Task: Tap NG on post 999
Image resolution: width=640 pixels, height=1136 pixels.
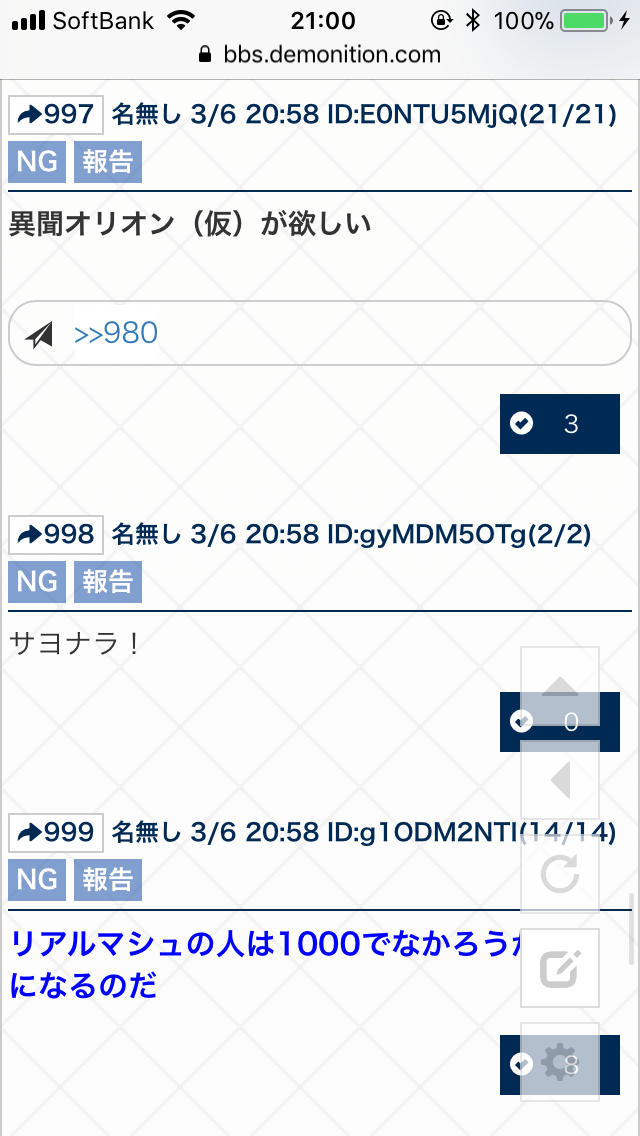Action: [37, 880]
